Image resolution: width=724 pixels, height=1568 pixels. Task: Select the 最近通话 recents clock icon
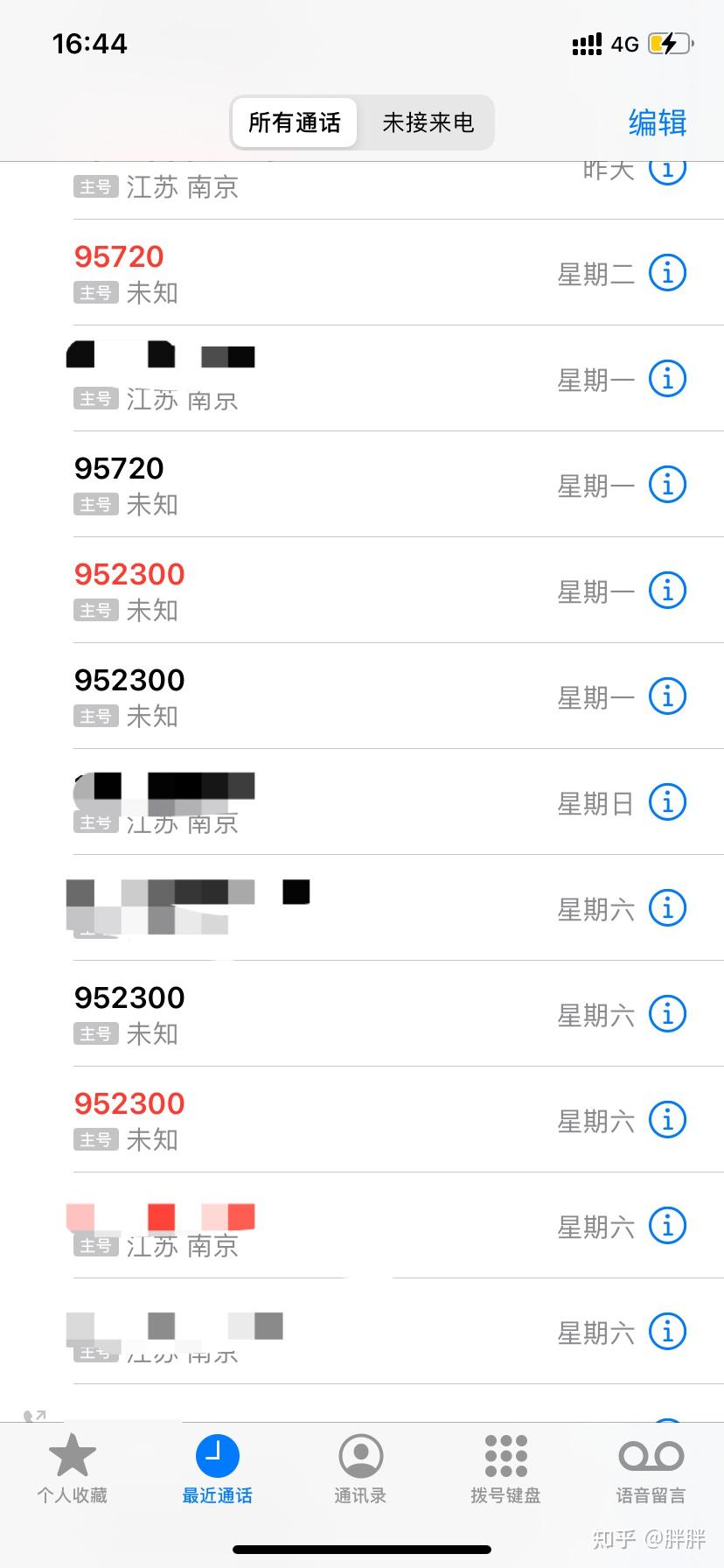(x=217, y=1454)
